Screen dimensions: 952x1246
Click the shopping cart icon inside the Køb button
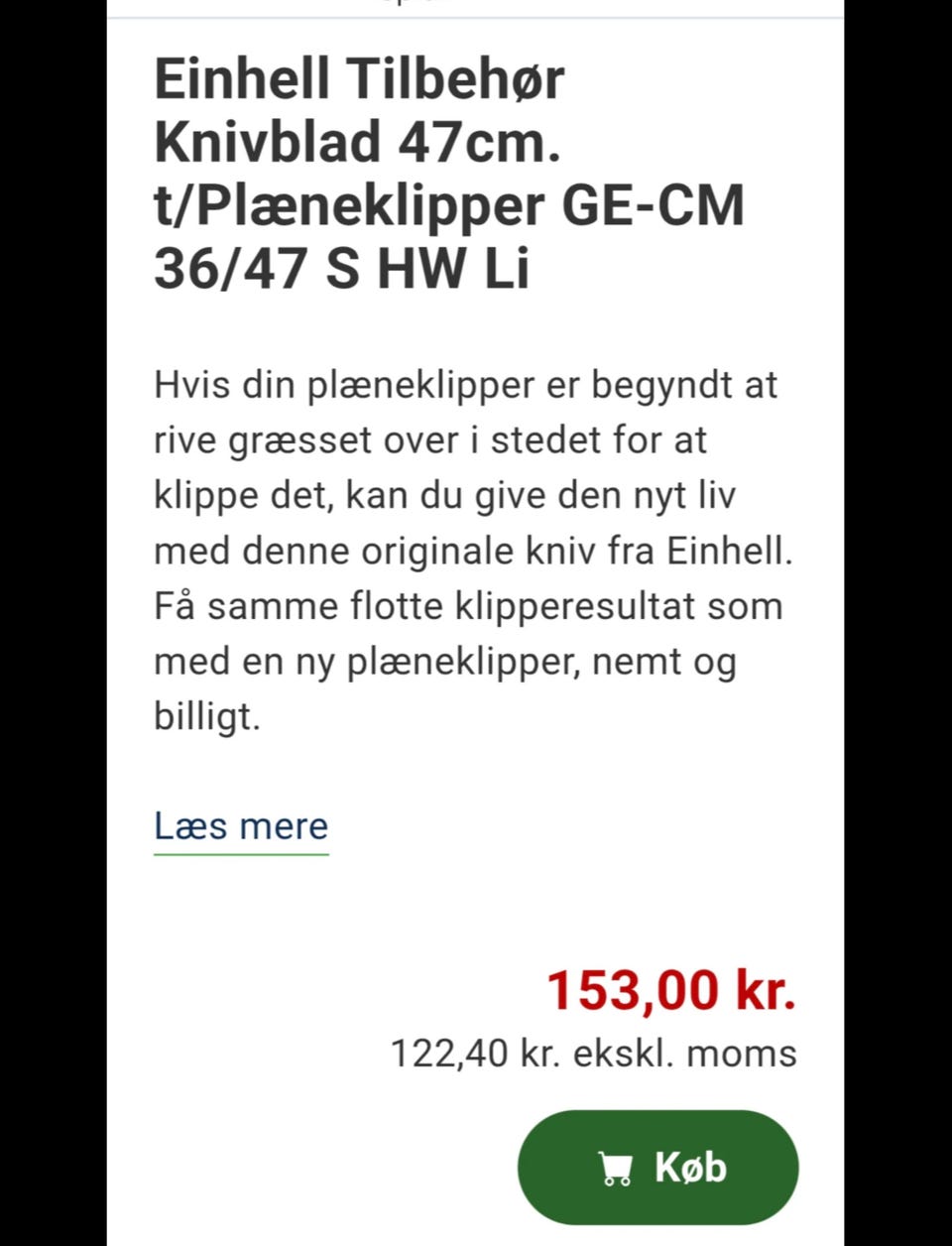click(616, 1168)
